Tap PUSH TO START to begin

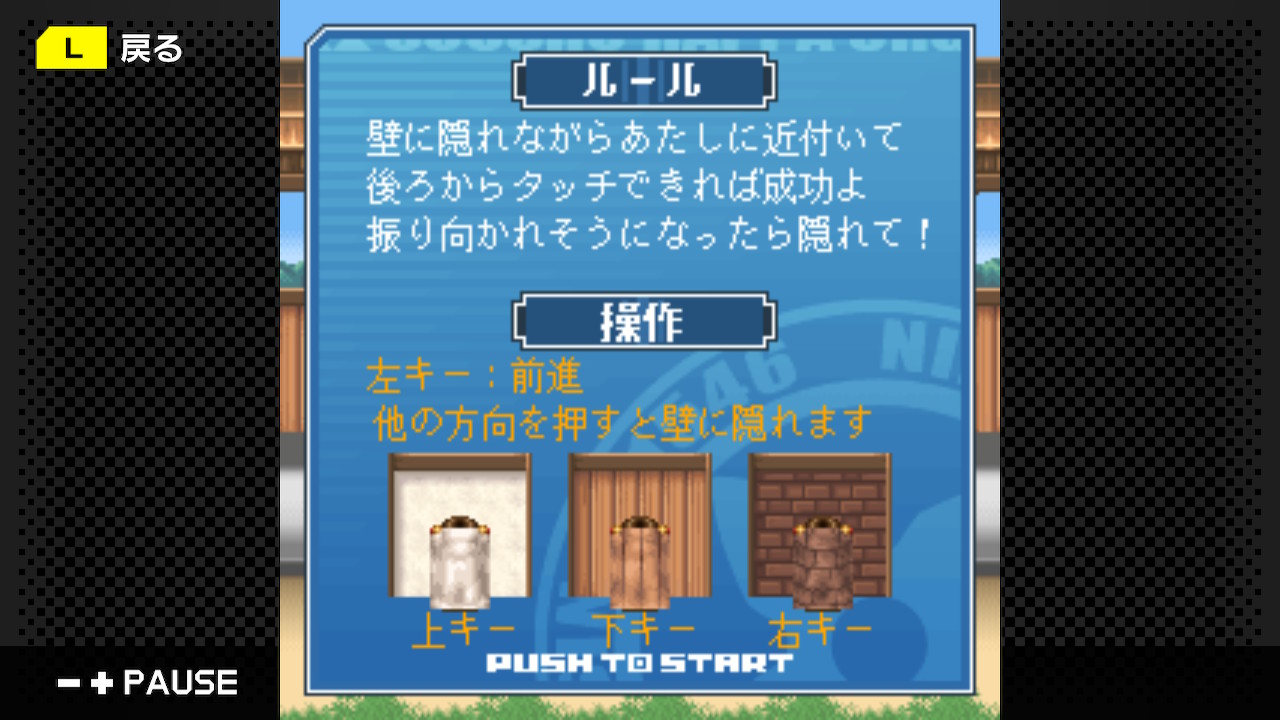click(x=640, y=663)
